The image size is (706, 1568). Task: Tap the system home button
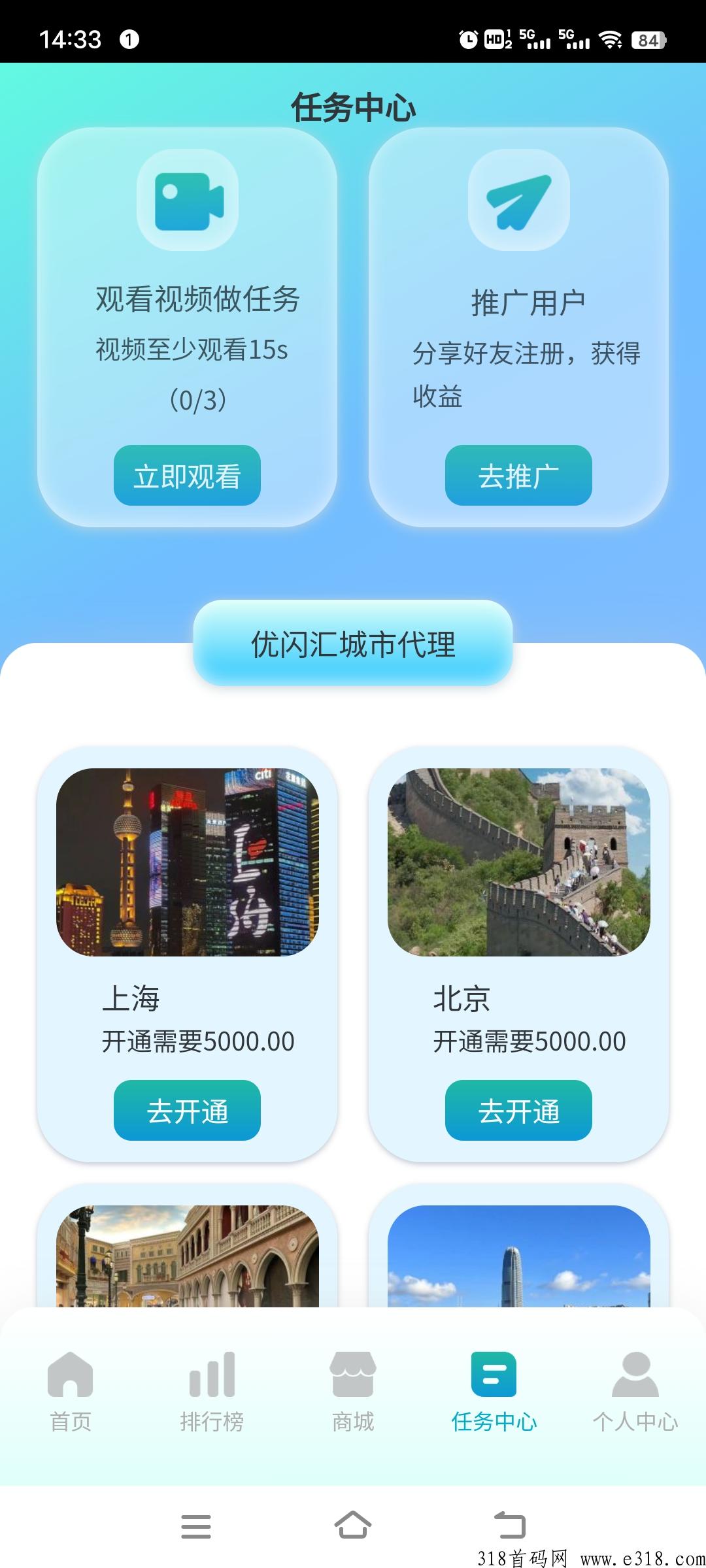coord(353,1526)
